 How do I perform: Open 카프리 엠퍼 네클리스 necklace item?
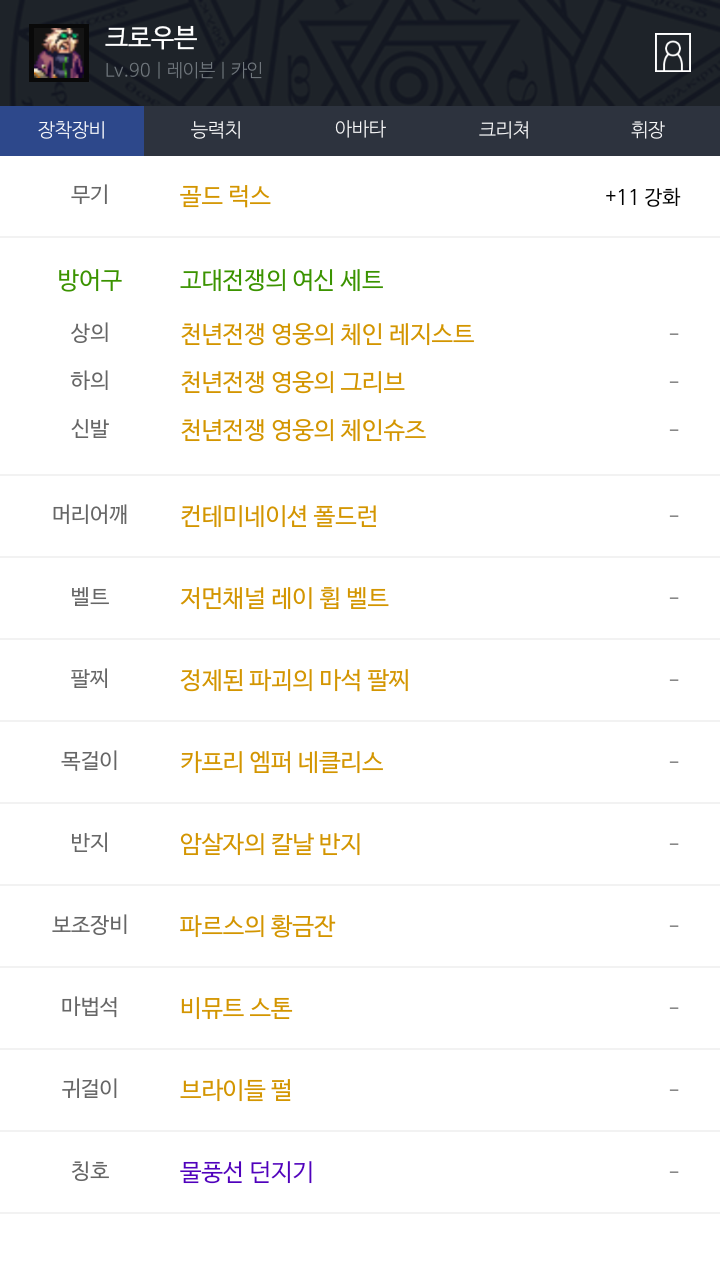pos(282,762)
